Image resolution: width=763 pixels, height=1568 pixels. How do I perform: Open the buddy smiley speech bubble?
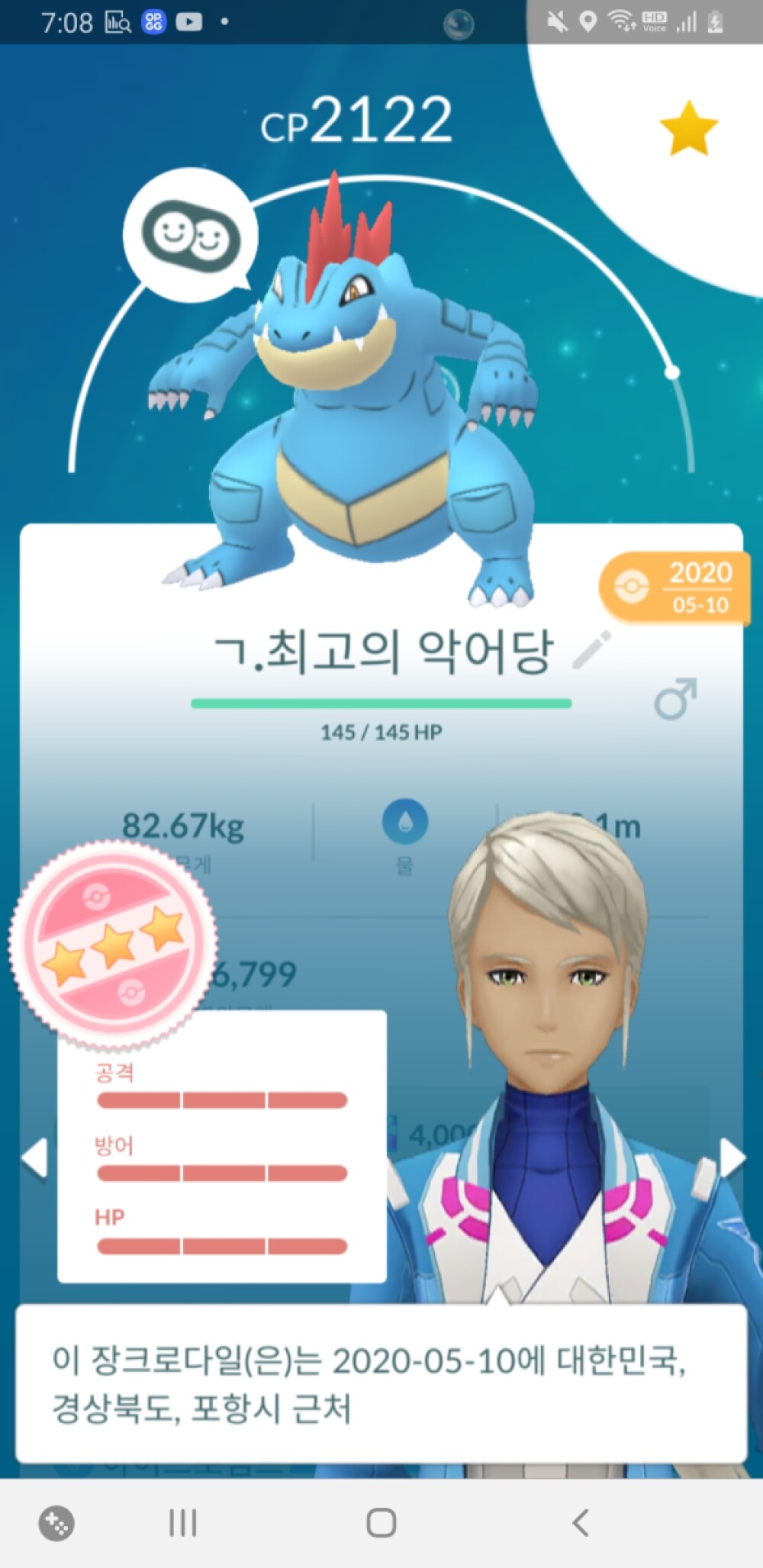pyautogui.click(x=191, y=236)
